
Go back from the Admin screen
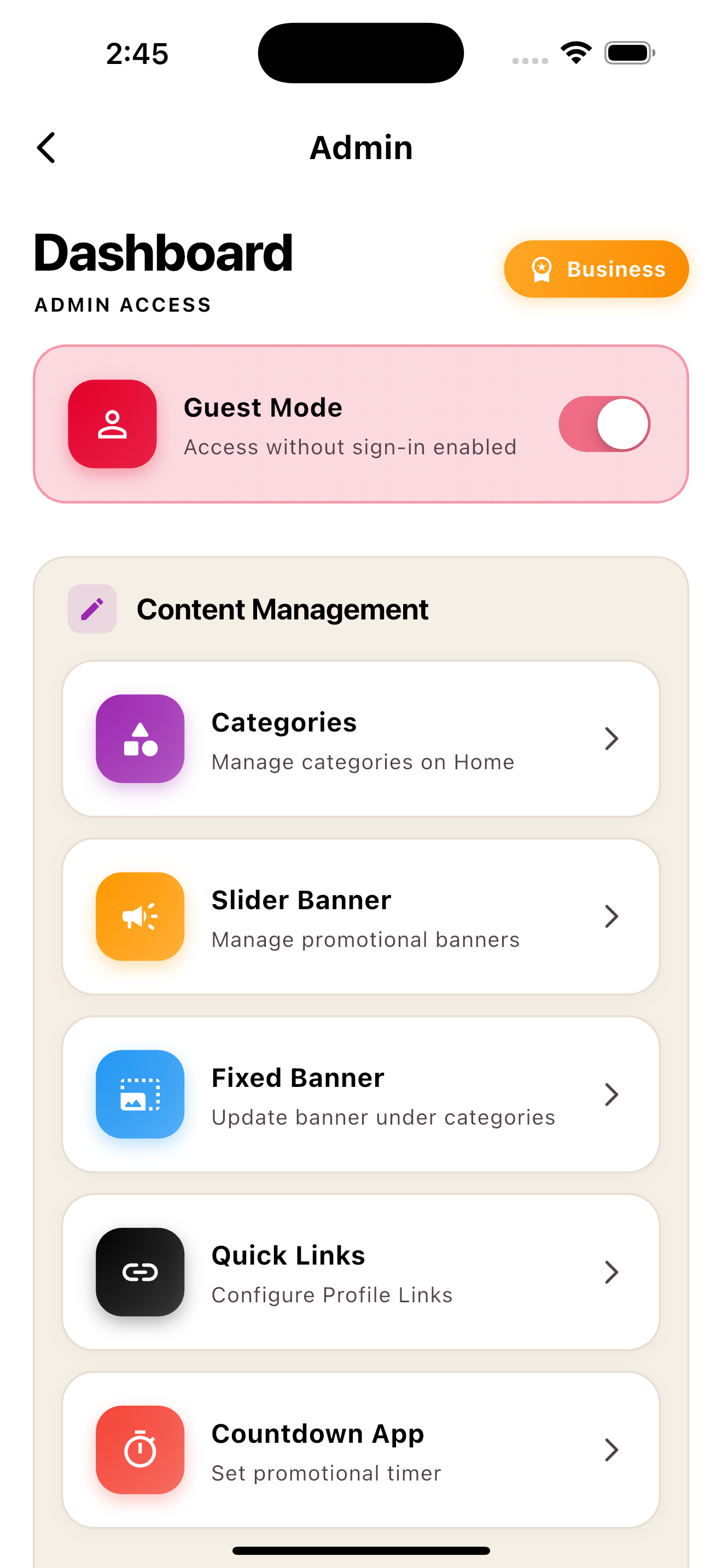coord(46,148)
